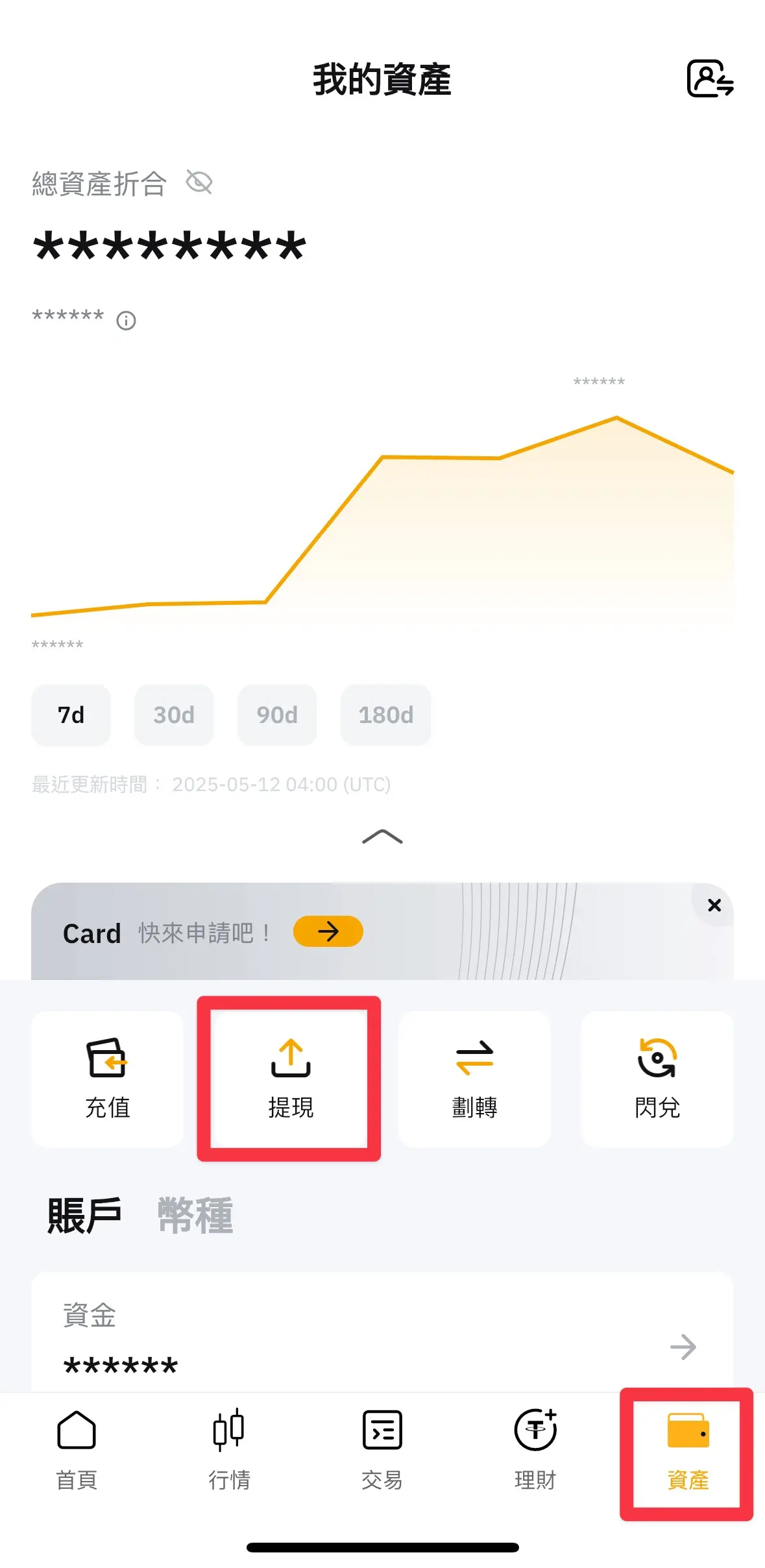Viewport: 765px width, 1568px height.
Task: Open 充值 deposit
Action: tap(107, 1079)
